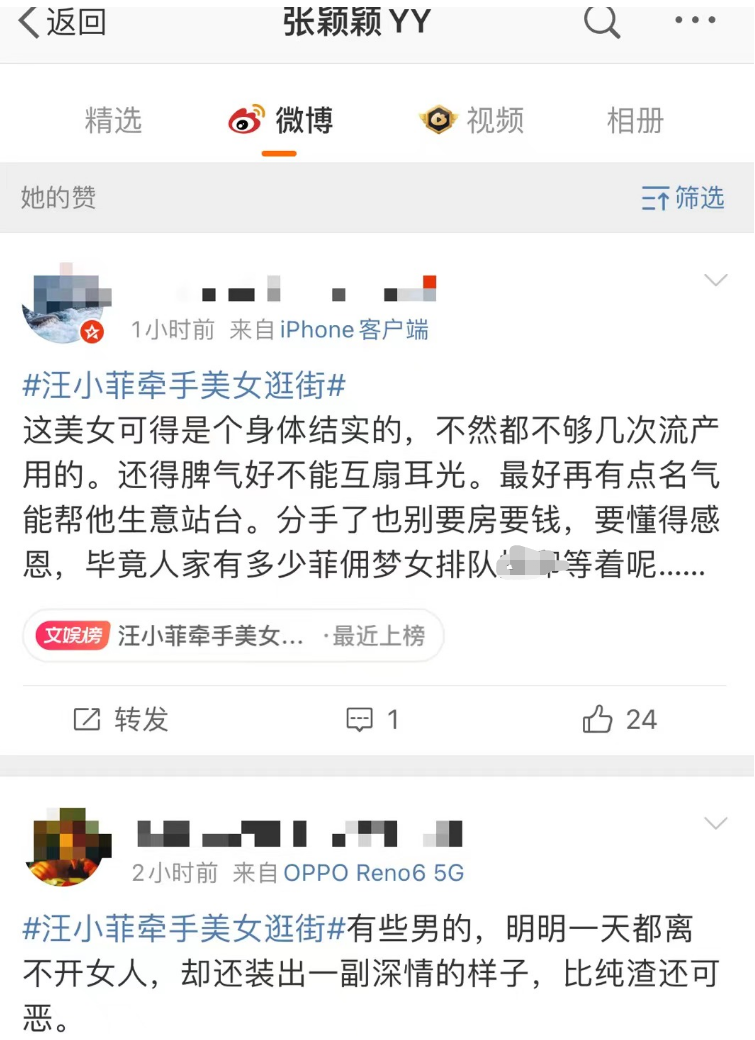The image size is (755, 1040).
Task: Open the 筛选 filter options
Action: (683, 198)
